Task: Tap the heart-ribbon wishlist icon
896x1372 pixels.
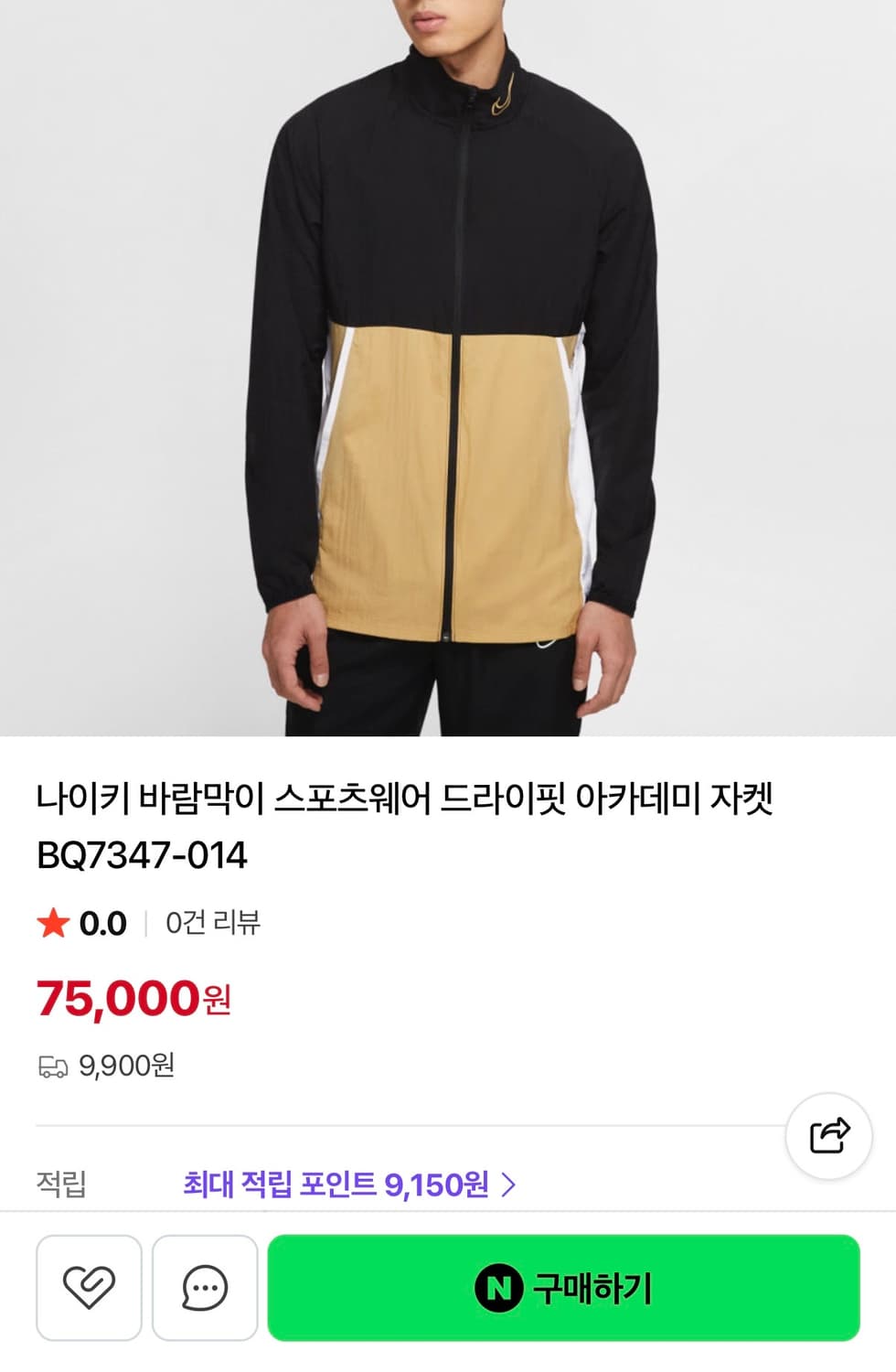Action: click(88, 1288)
